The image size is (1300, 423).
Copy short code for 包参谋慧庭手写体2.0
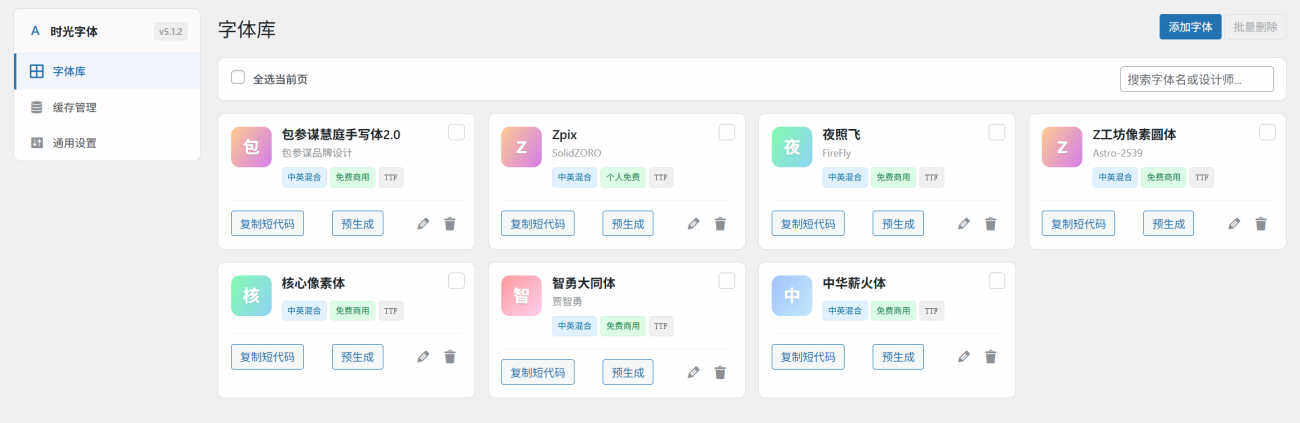[x=267, y=223]
